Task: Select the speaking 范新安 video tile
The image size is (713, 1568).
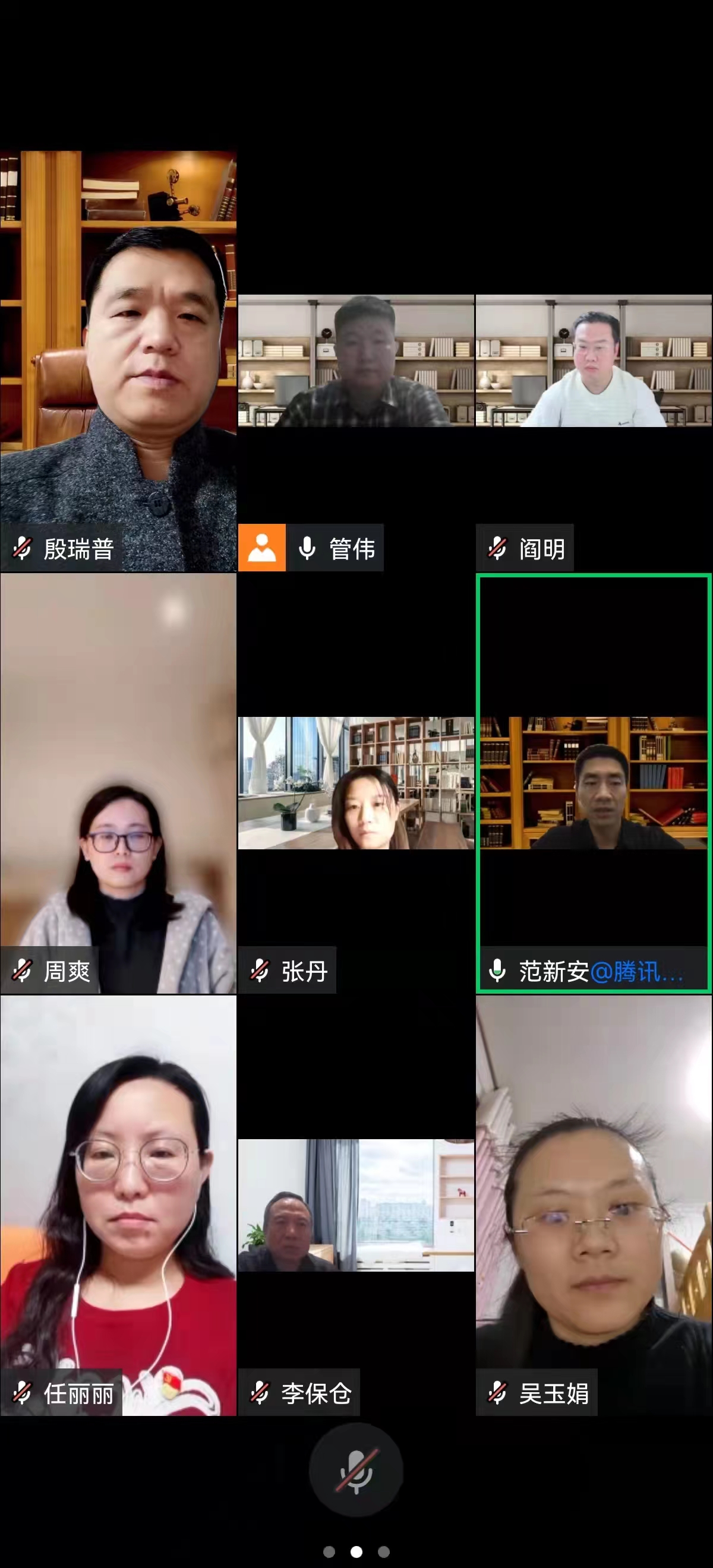Action: coord(594,783)
